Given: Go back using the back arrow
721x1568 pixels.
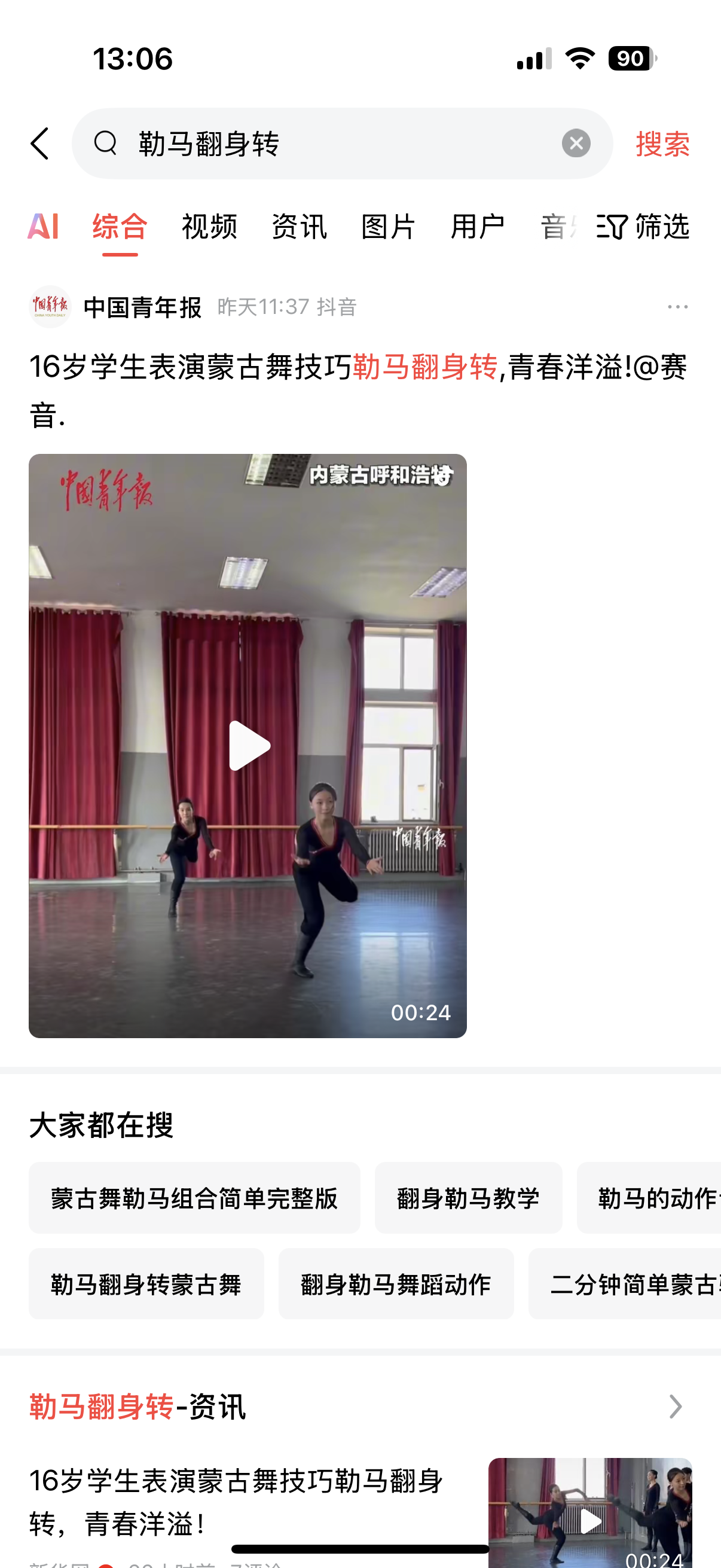Looking at the screenshot, I should [x=40, y=144].
